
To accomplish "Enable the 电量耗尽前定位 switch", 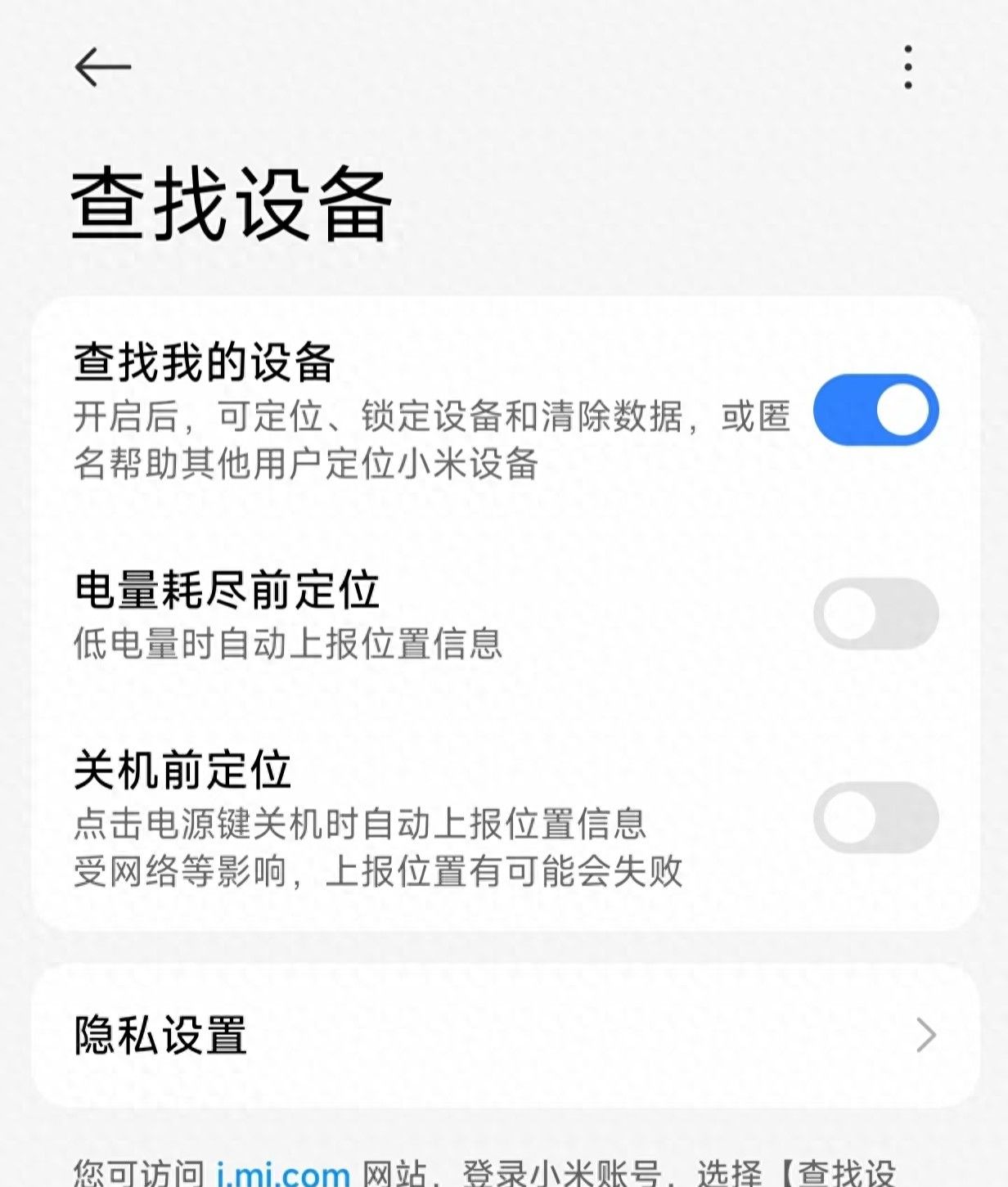I will (875, 613).
